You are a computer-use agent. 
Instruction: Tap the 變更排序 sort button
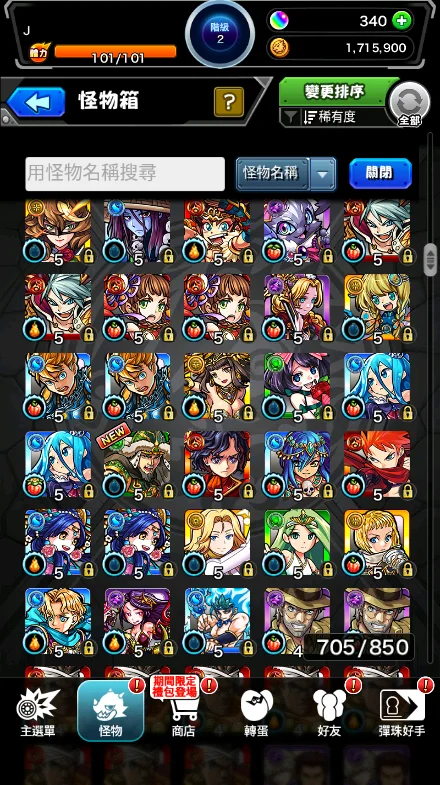tap(334, 92)
